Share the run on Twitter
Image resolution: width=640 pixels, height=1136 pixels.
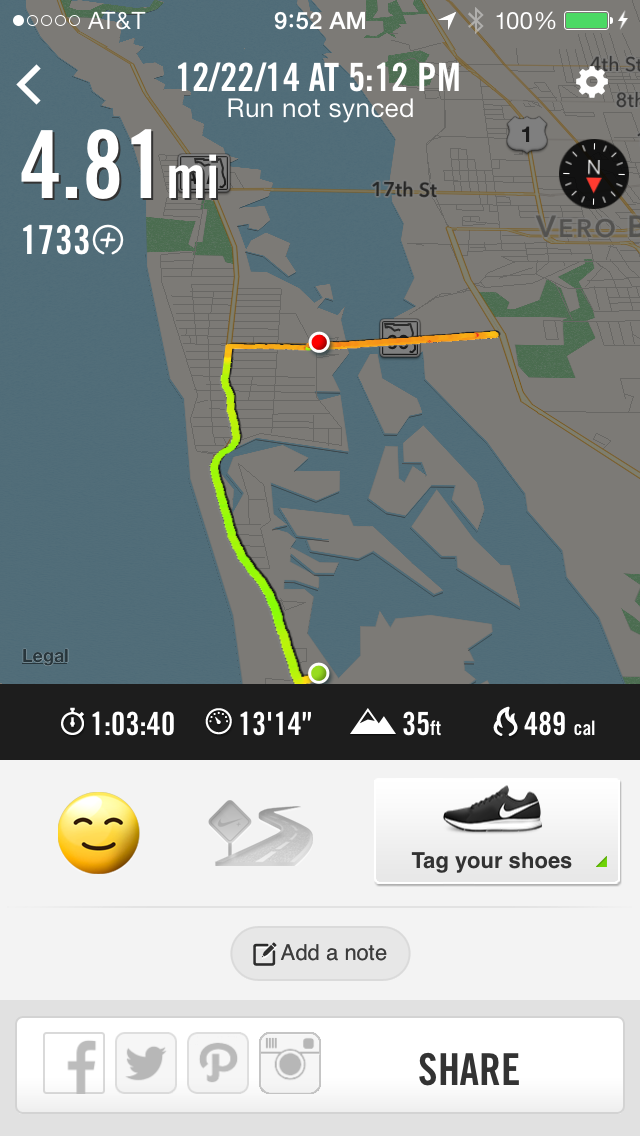[146, 1063]
